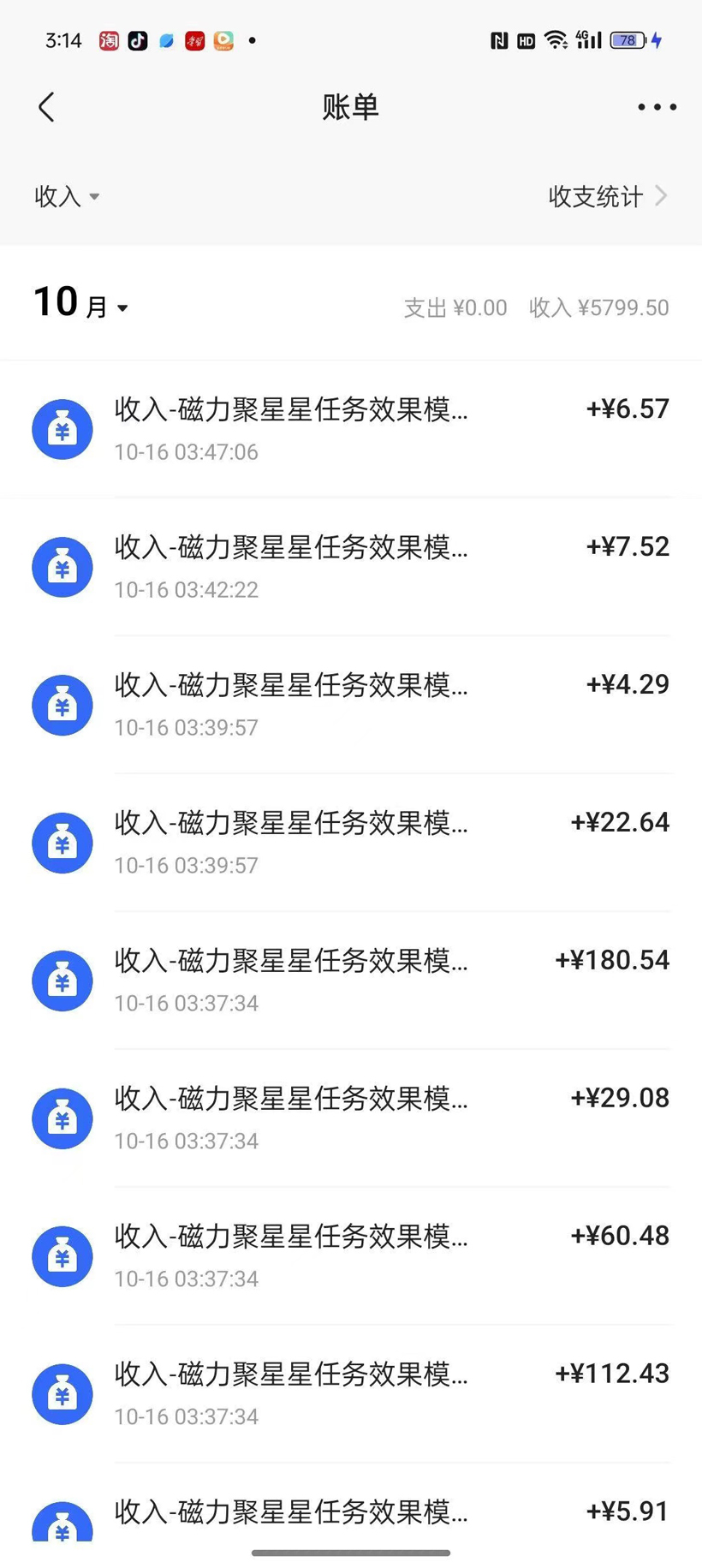Open the three-dot overflow menu

pos(657,107)
